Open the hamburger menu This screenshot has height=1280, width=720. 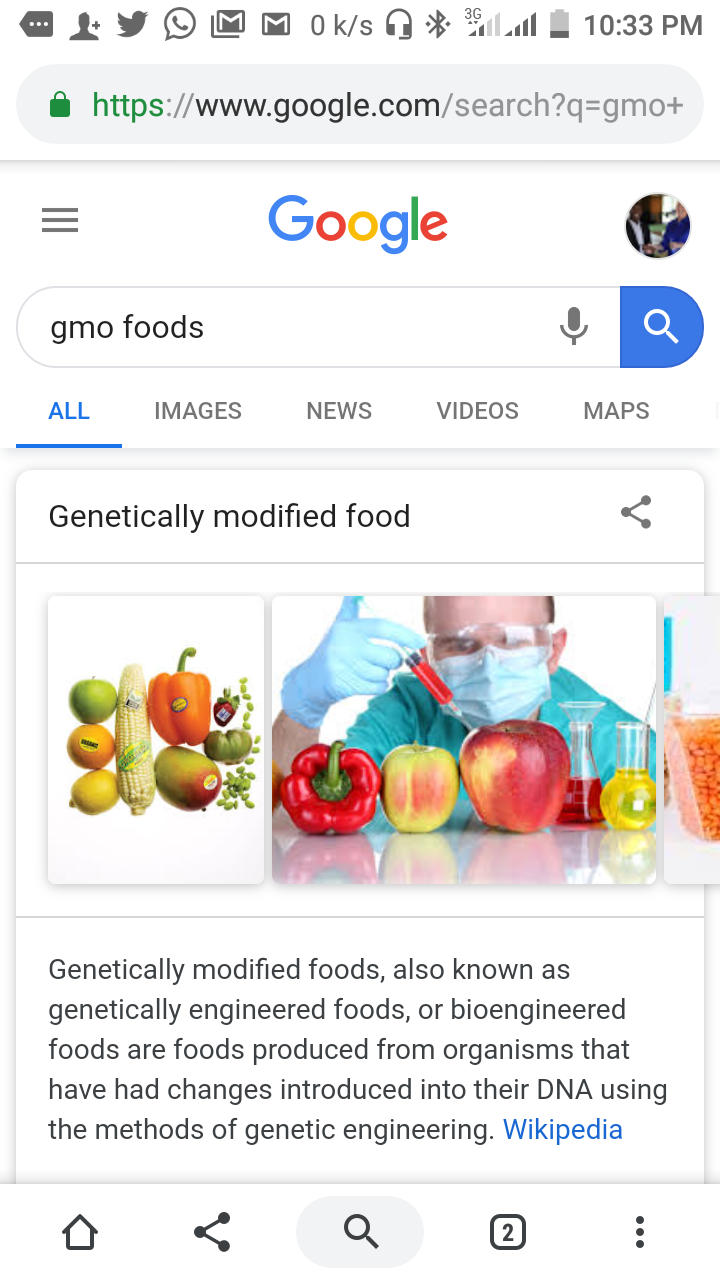60,220
